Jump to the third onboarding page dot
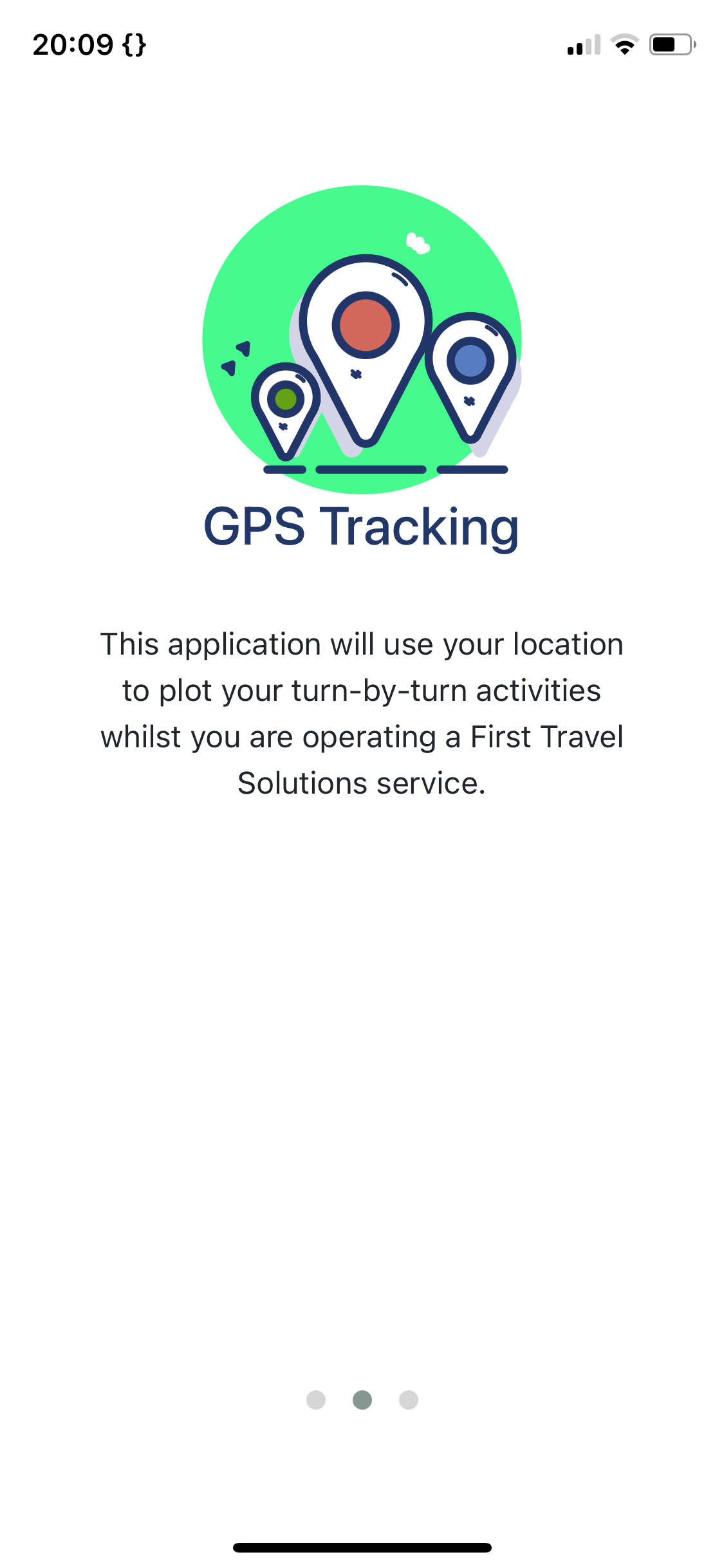The height and width of the screenshot is (1568, 724). (409, 1399)
